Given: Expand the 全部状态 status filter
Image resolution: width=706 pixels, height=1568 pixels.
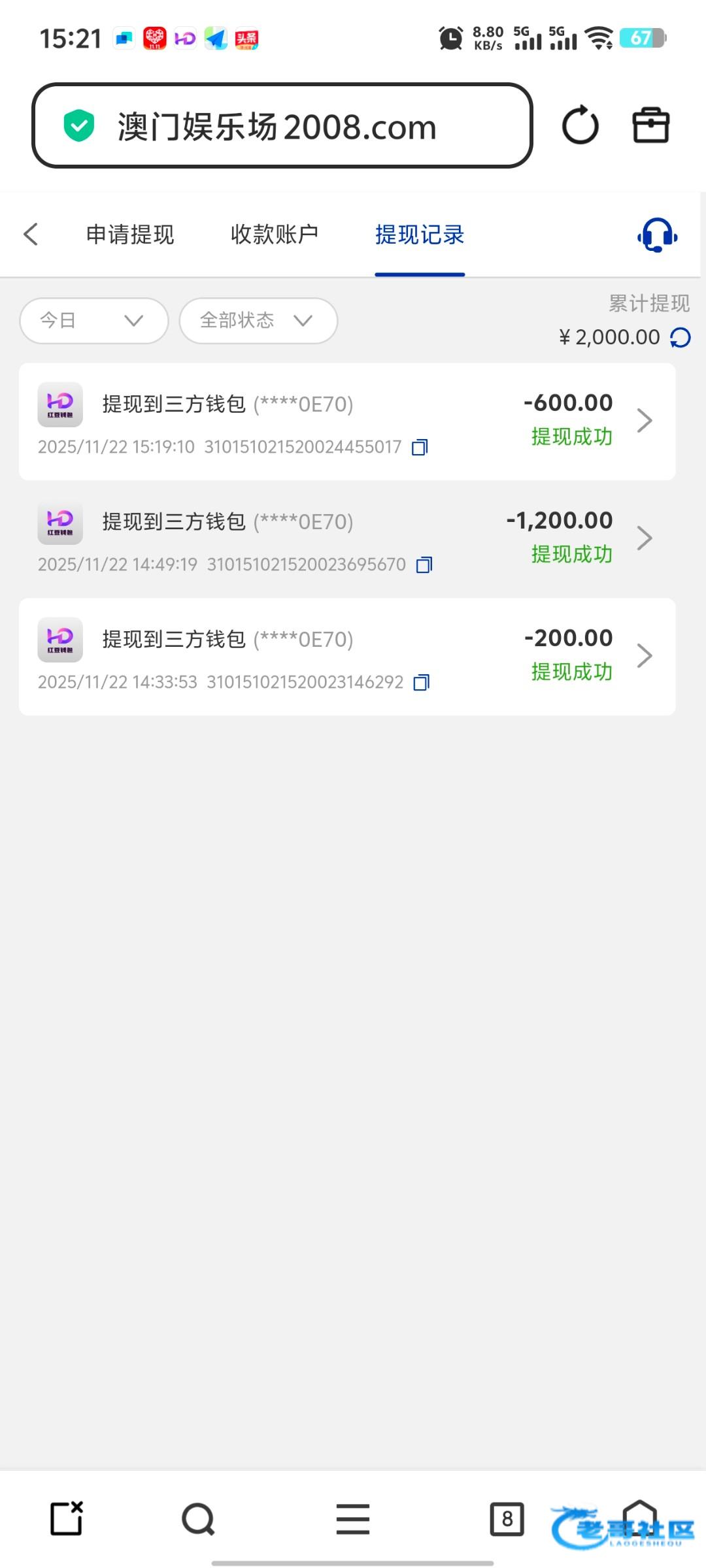Looking at the screenshot, I should click(x=258, y=321).
